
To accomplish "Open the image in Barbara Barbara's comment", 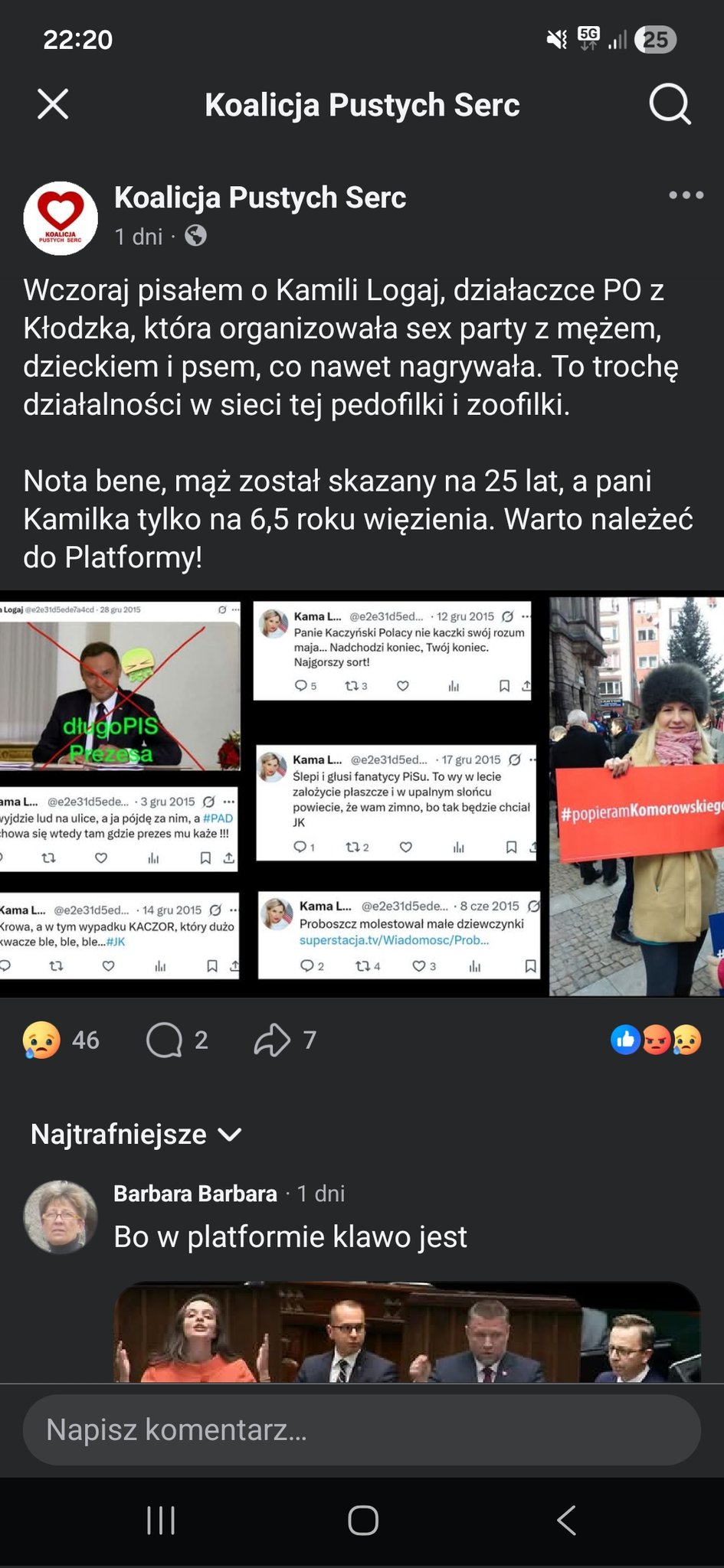I will [407, 1332].
